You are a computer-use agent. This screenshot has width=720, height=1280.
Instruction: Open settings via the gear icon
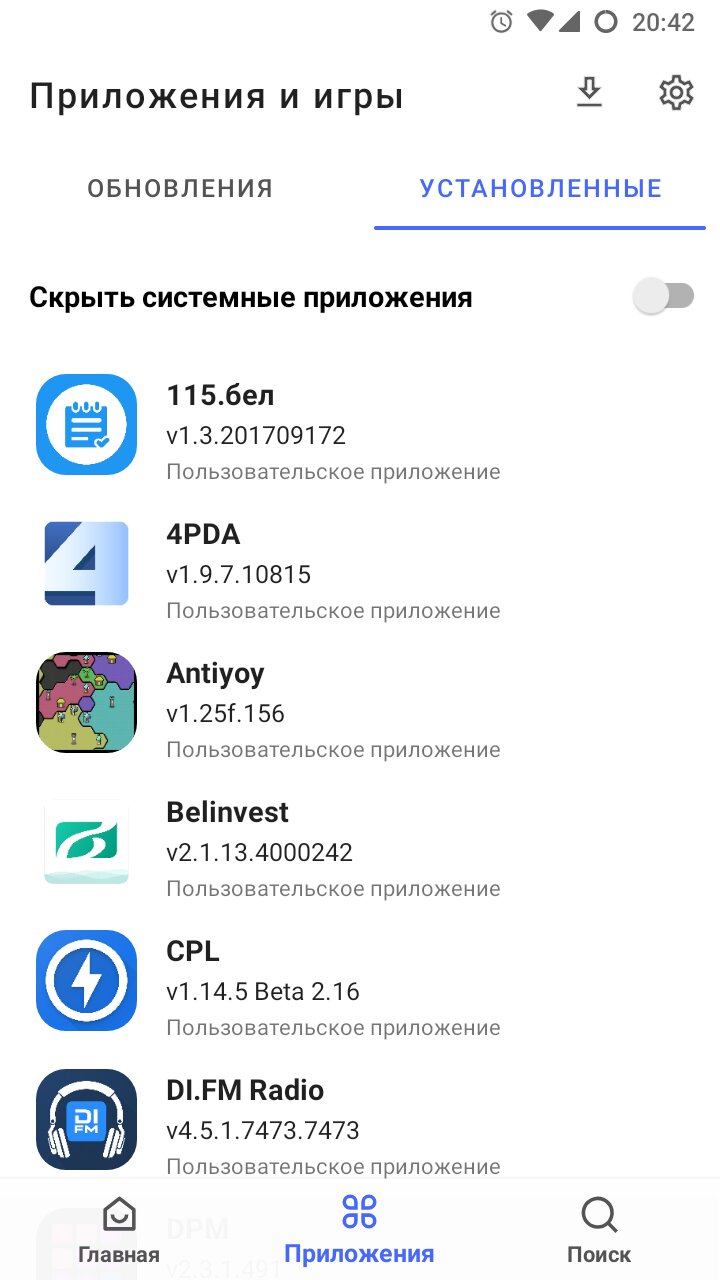click(x=677, y=93)
